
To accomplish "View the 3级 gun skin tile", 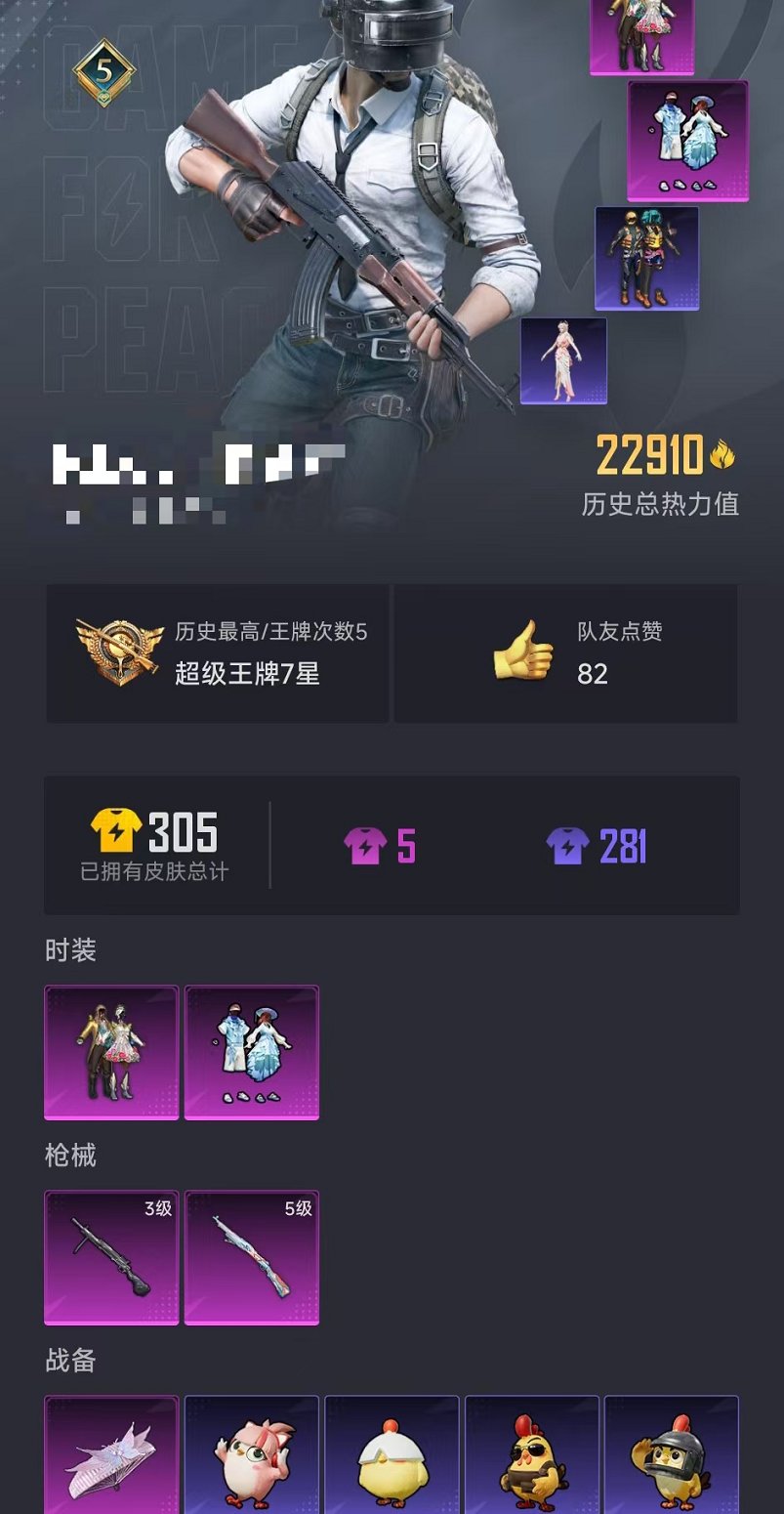I will (111, 1257).
